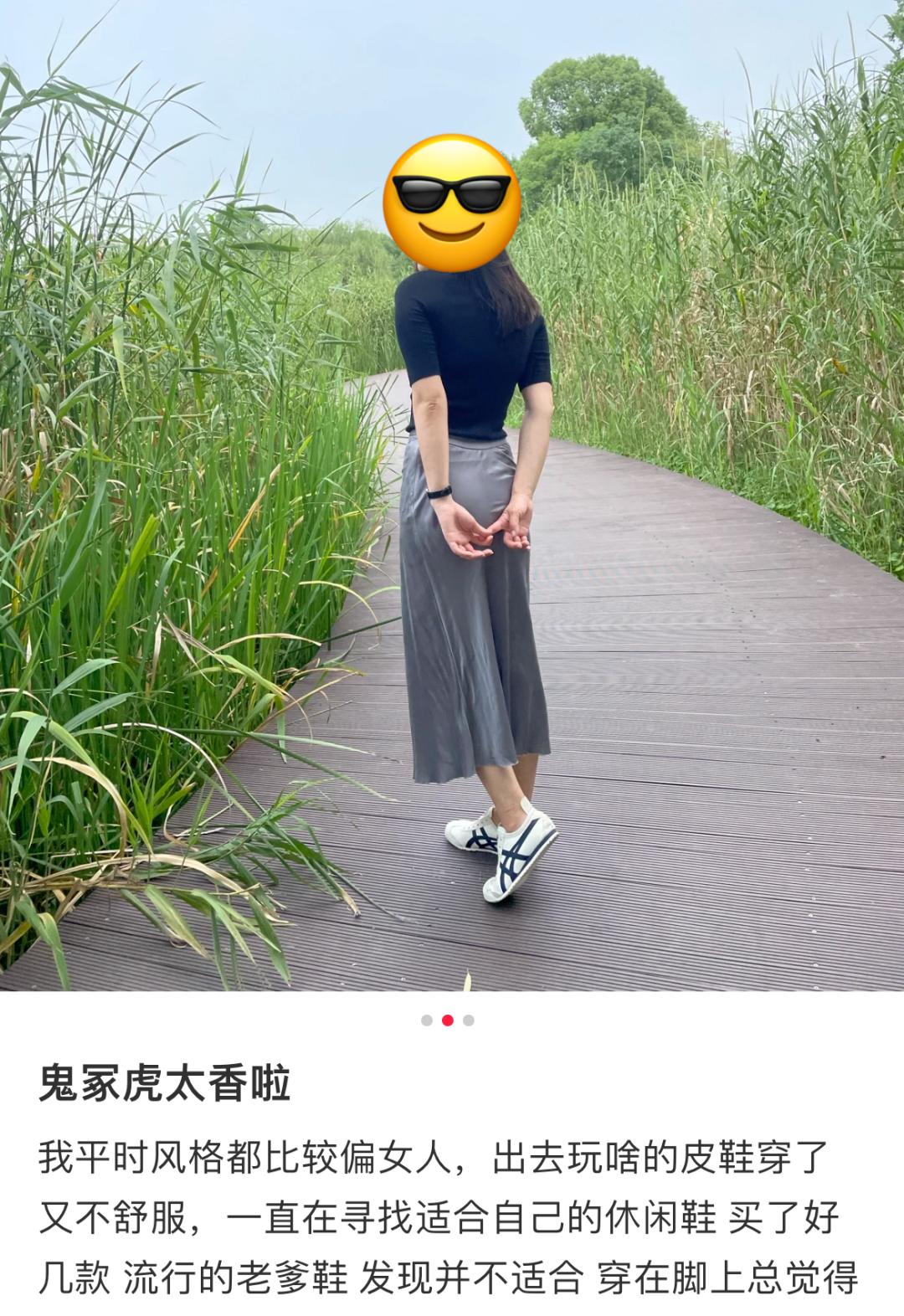Screen dimensions: 904x1316
Task: Tap the image carousel page indicator dots
Action: pyautogui.click(x=448, y=1020)
